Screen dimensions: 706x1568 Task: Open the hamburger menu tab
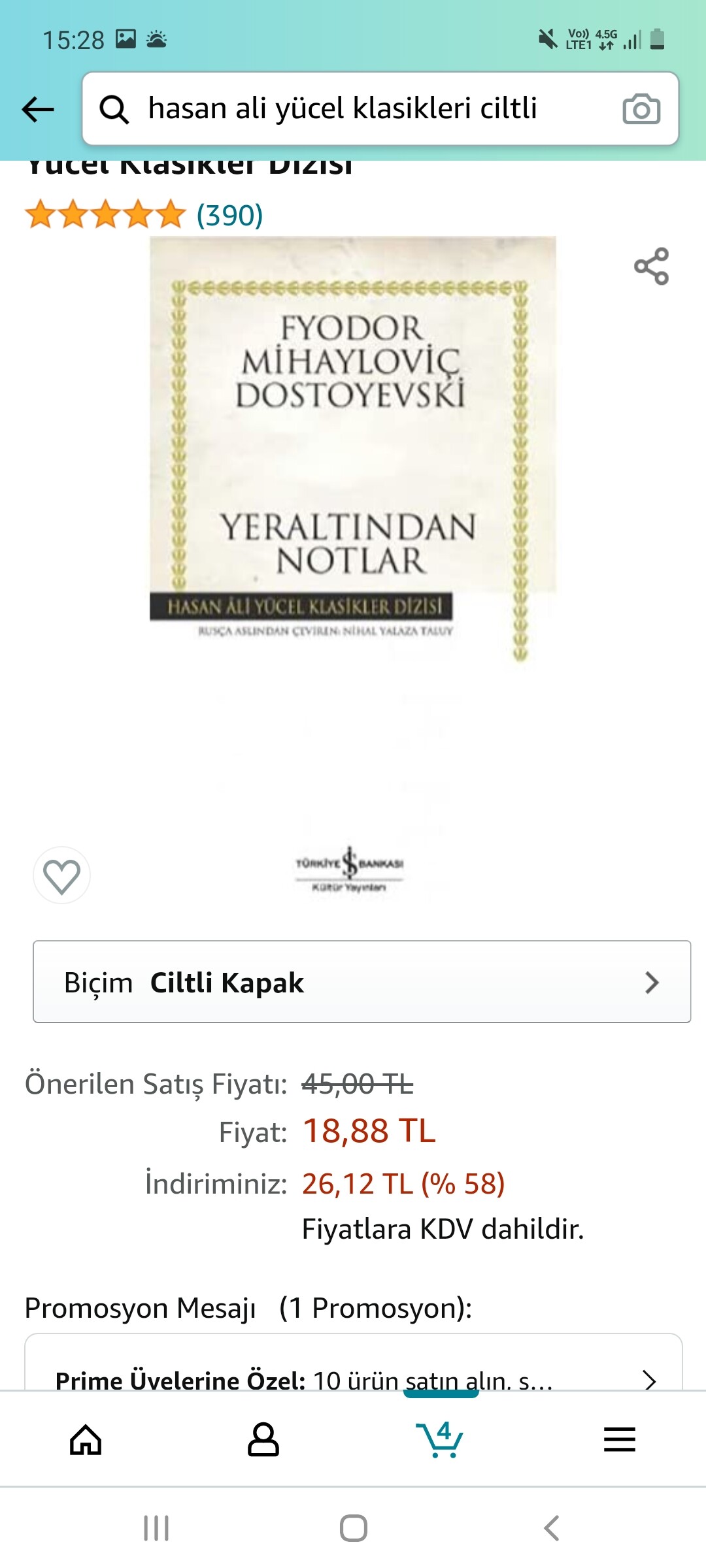(x=620, y=1439)
